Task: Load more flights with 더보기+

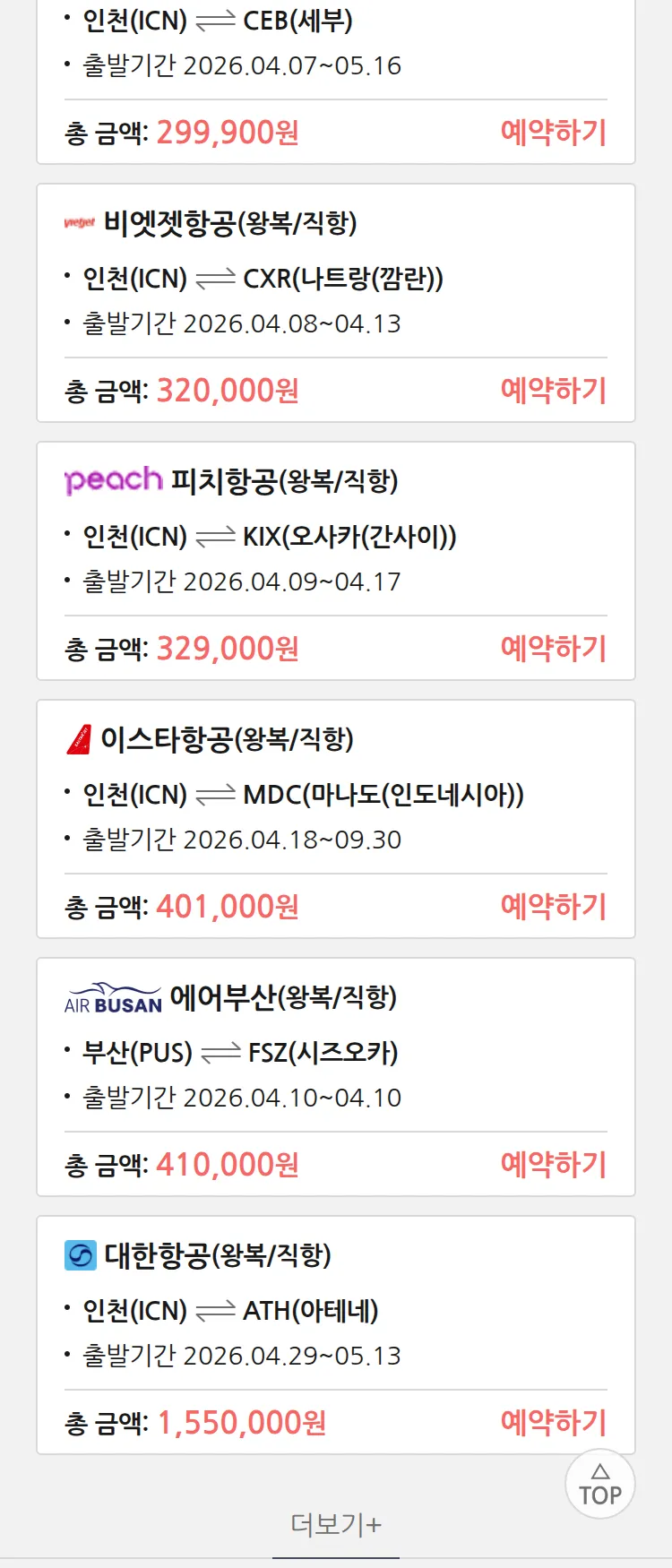Action: click(x=336, y=1524)
